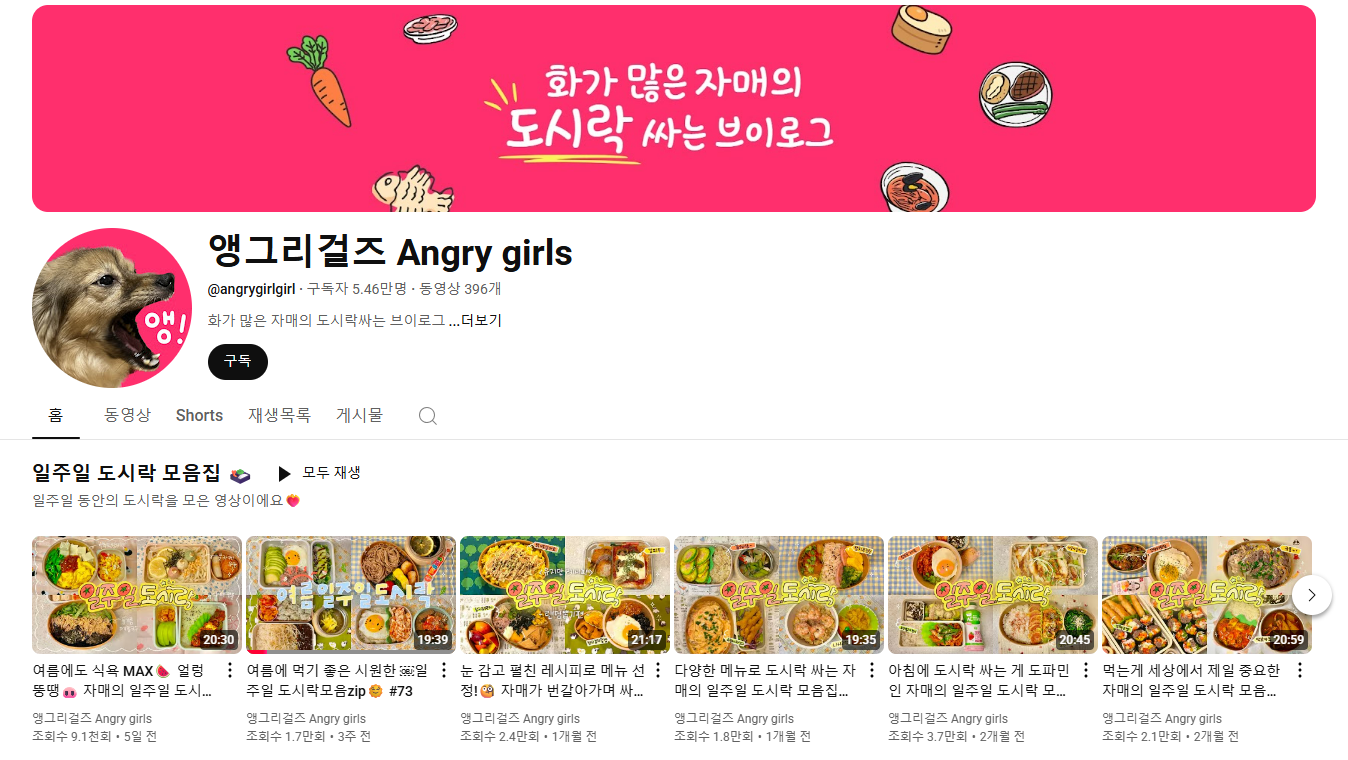1348x760 pixels.
Task: Open the 게시물 tab
Action: pyautogui.click(x=359, y=415)
